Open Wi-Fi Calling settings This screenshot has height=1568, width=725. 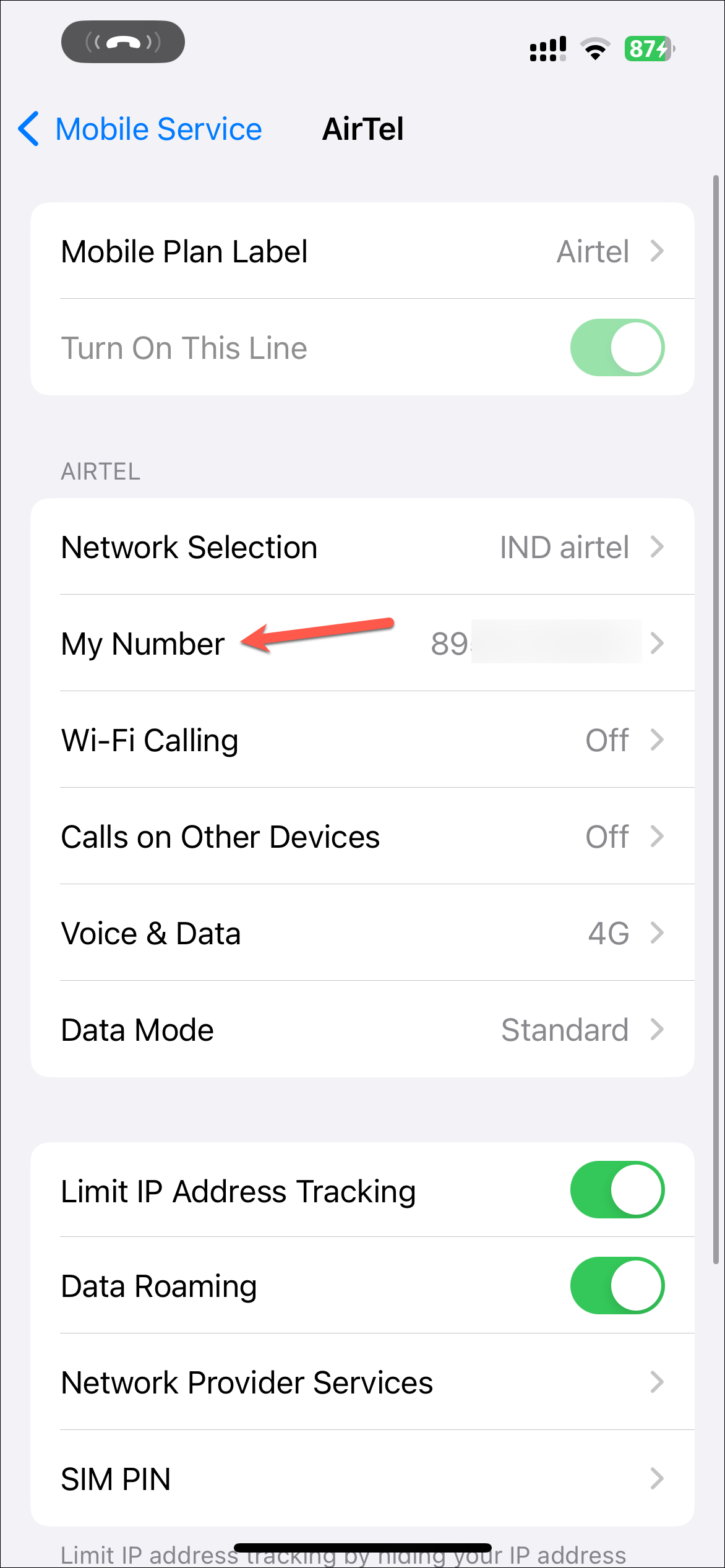point(362,740)
